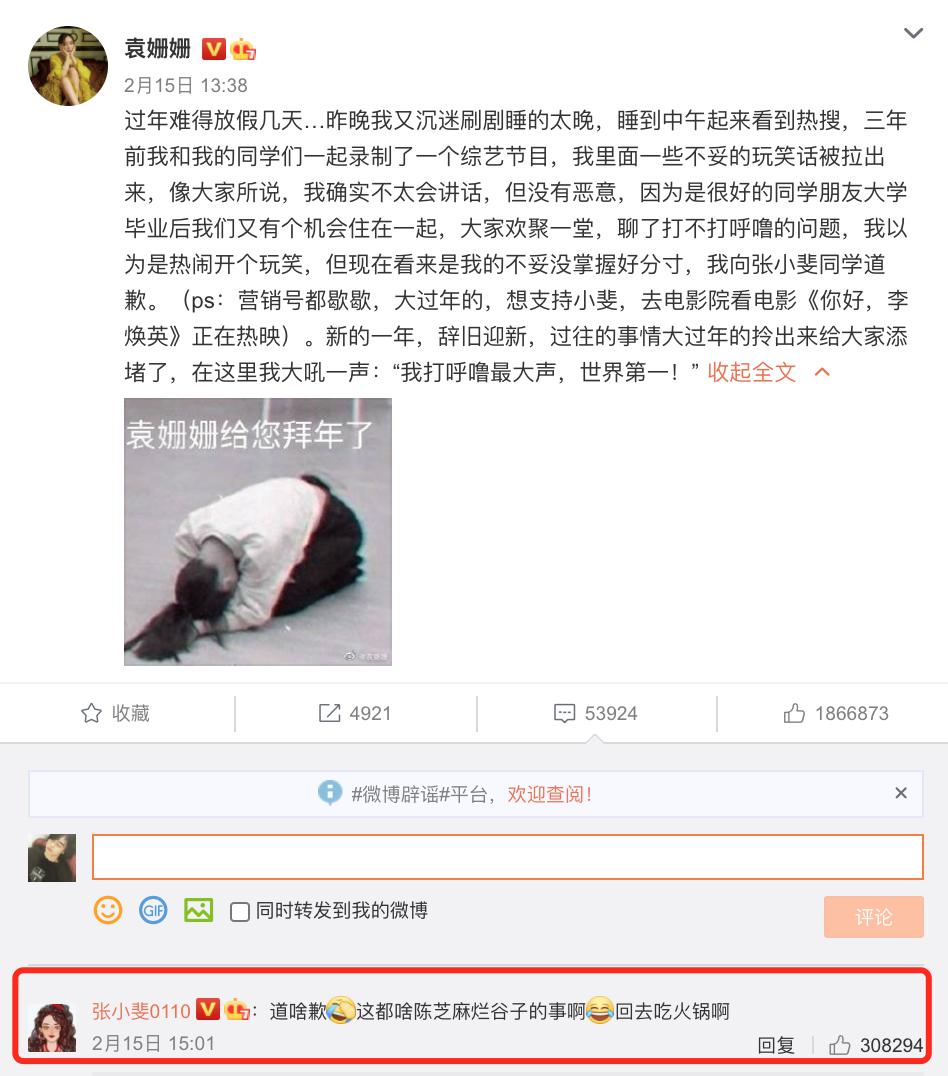This screenshot has width=948, height=1076.
Task: Collapse the post via 收起全文
Action: [x=768, y=372]
